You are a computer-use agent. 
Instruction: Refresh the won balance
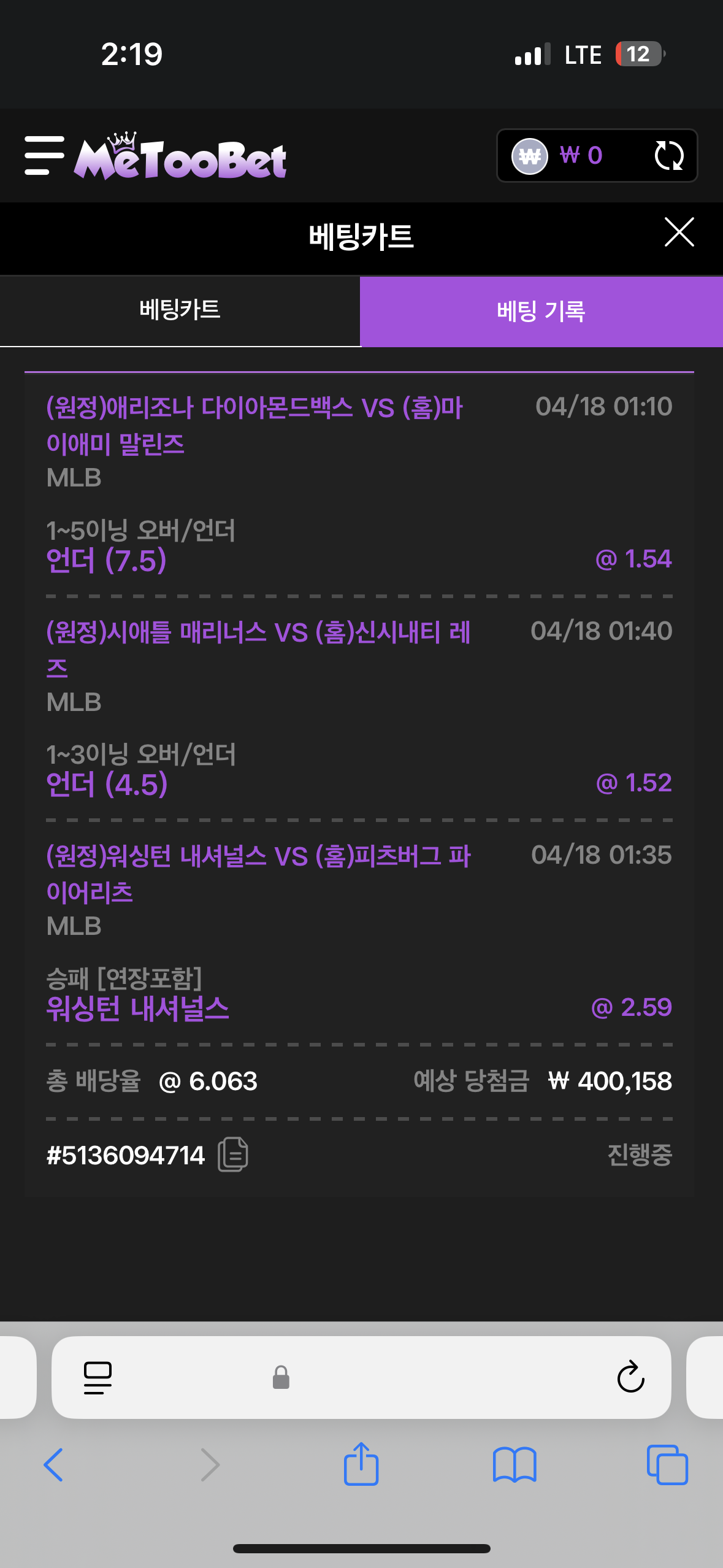coord(668,156)
